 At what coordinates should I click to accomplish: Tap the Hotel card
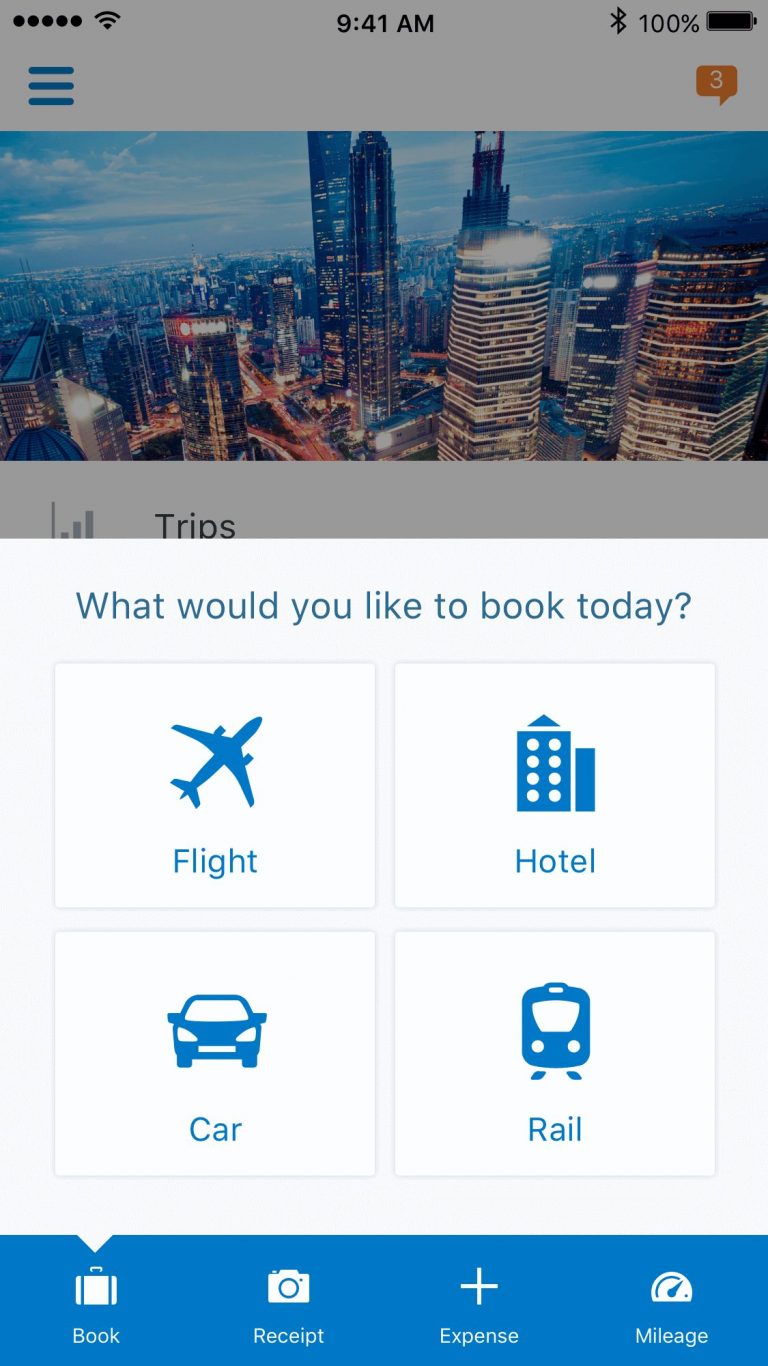click(x=554, y=785)
